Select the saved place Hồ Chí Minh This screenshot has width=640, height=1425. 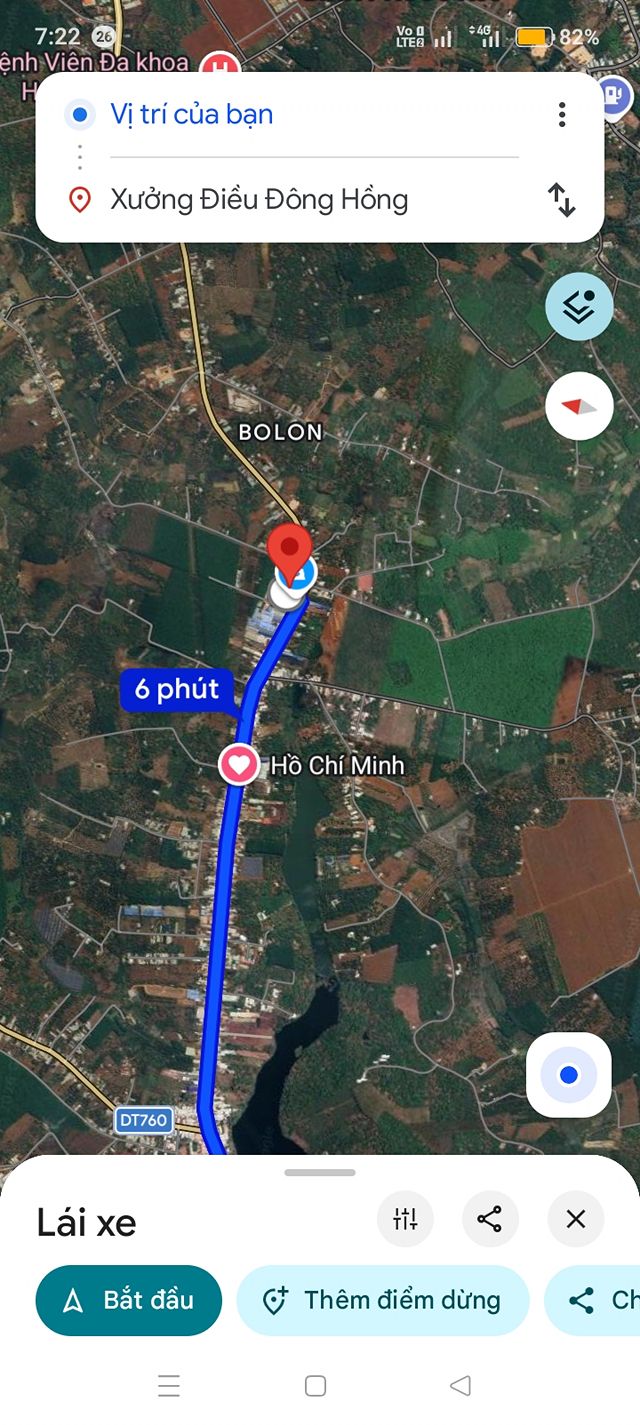(x=239, y=765)
